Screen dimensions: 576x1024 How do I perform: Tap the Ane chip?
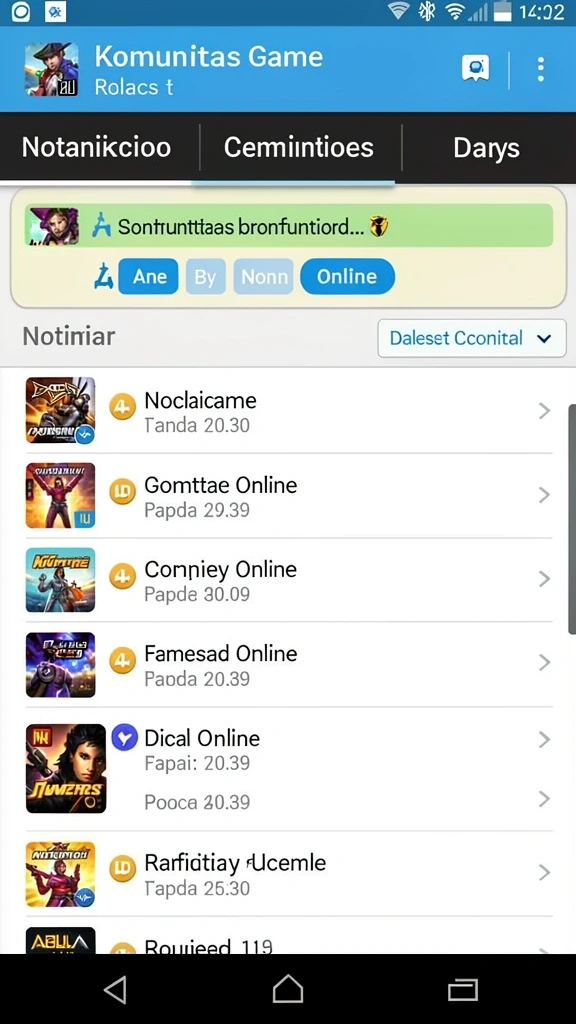tap(149, 276)
